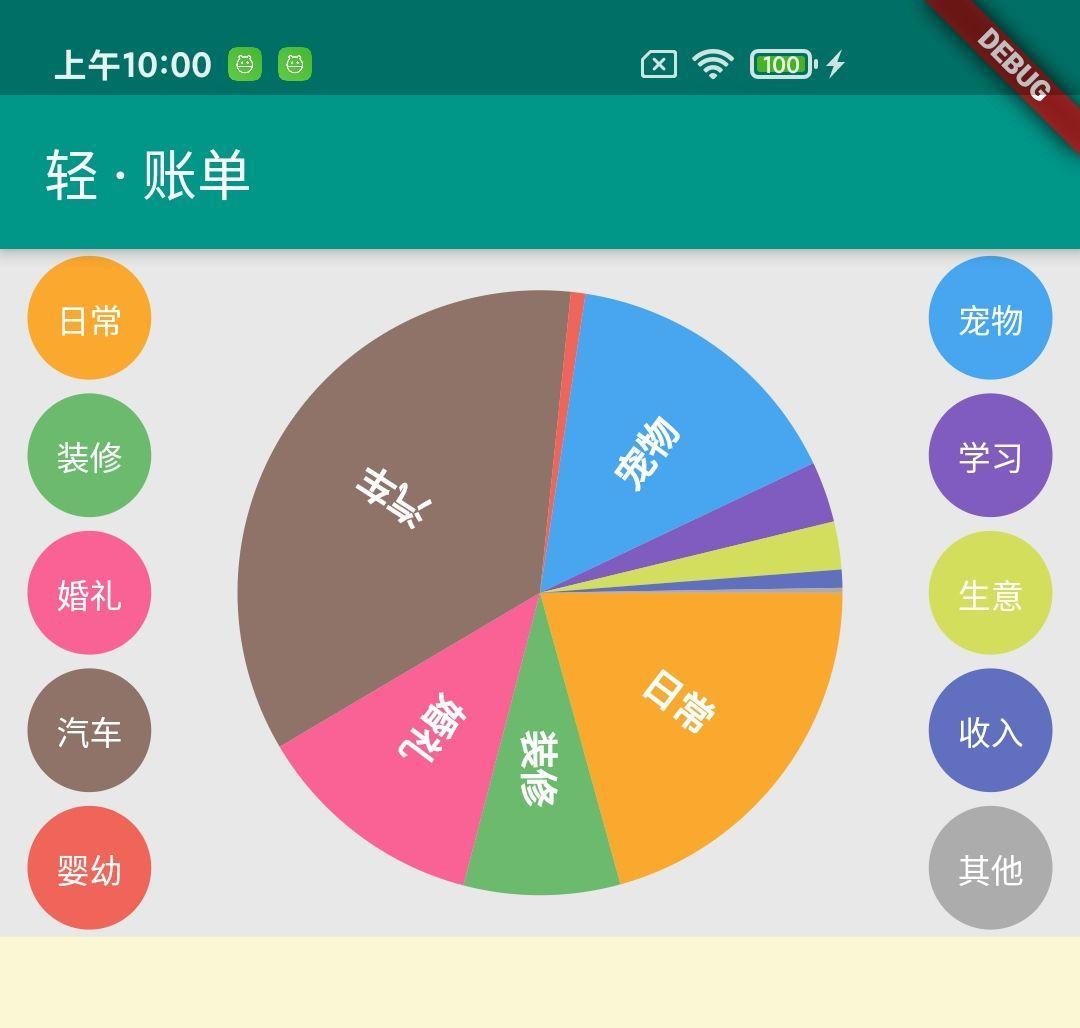Open the 汽车 category button

pyautogui.click(x=89, y=730)
